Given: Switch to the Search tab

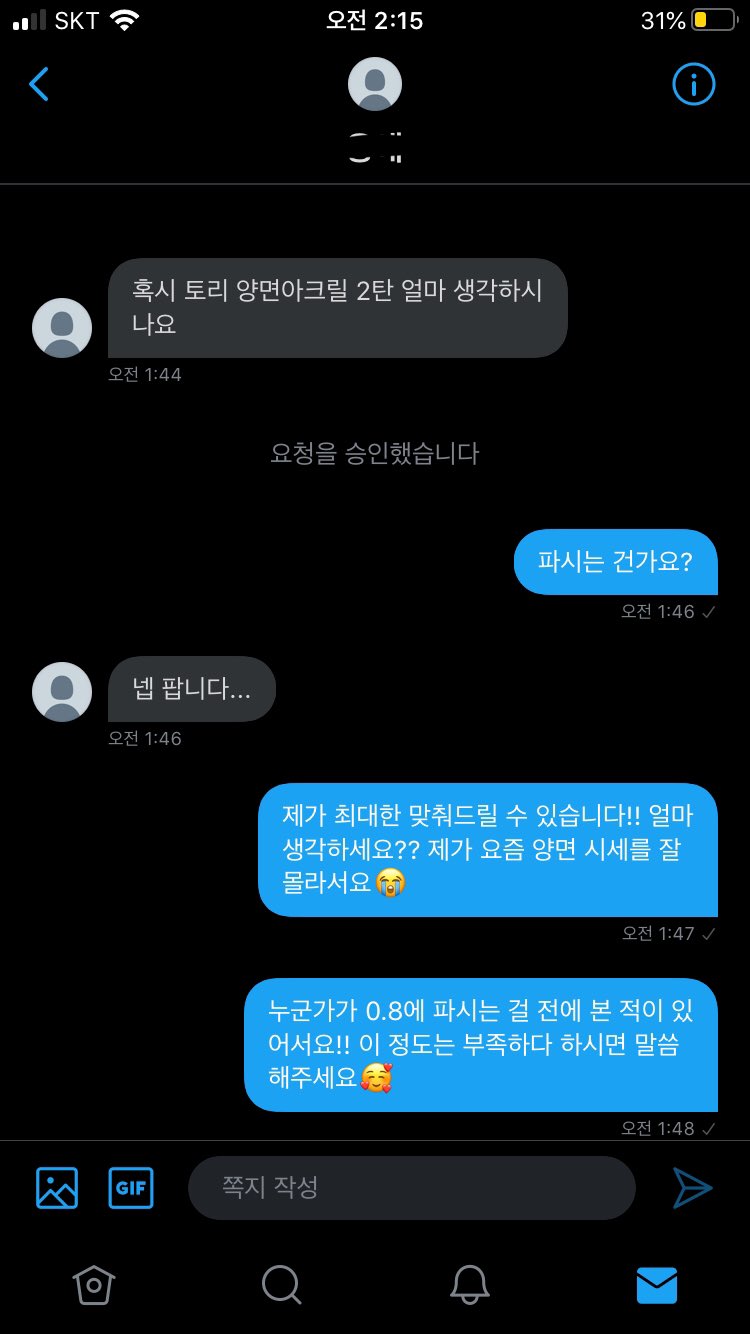Looking at the screenshot, I should click(x=281, y=1285).
